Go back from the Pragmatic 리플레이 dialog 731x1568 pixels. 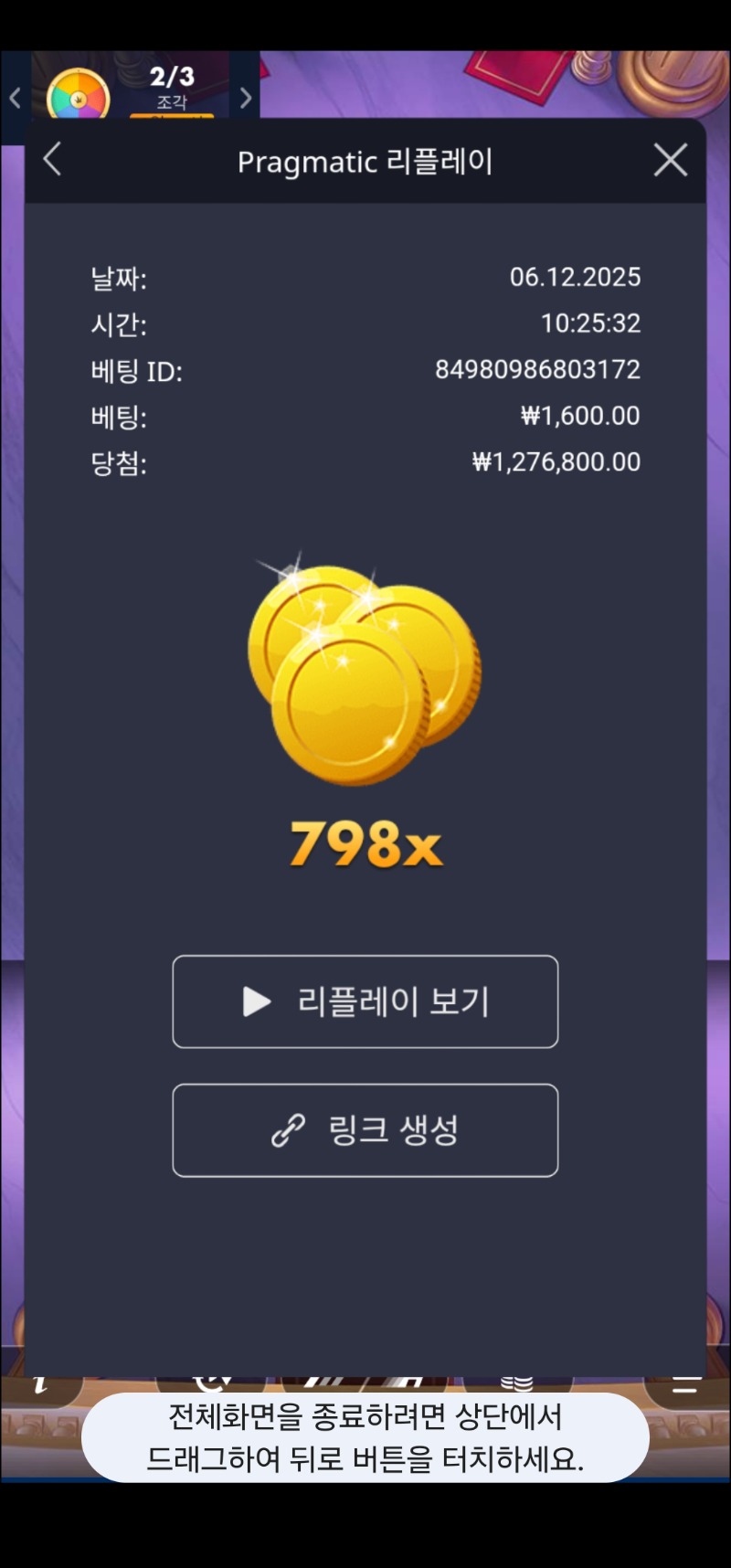tap(53, 160)
